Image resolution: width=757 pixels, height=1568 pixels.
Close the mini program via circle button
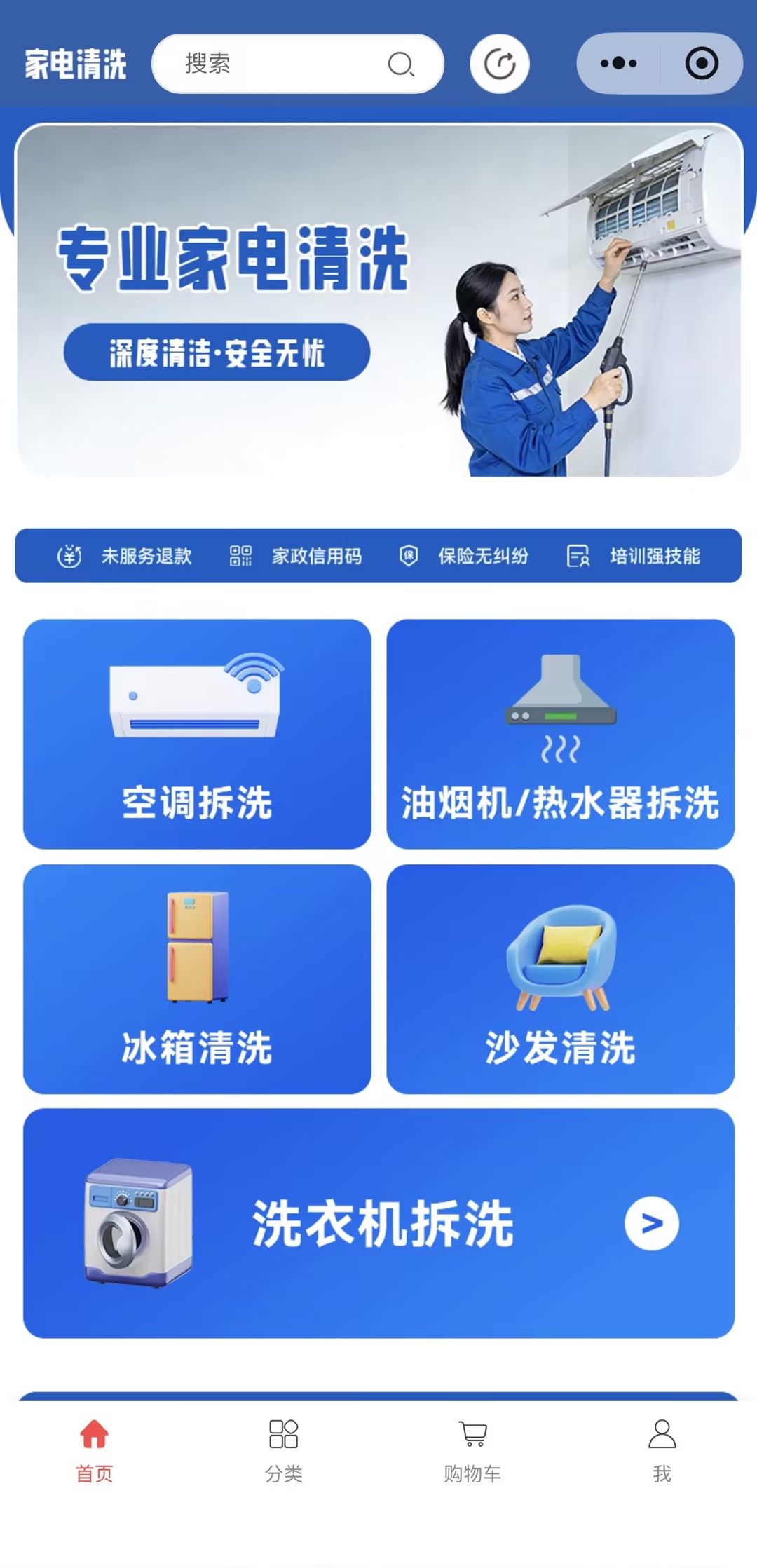tap(701, 64)
